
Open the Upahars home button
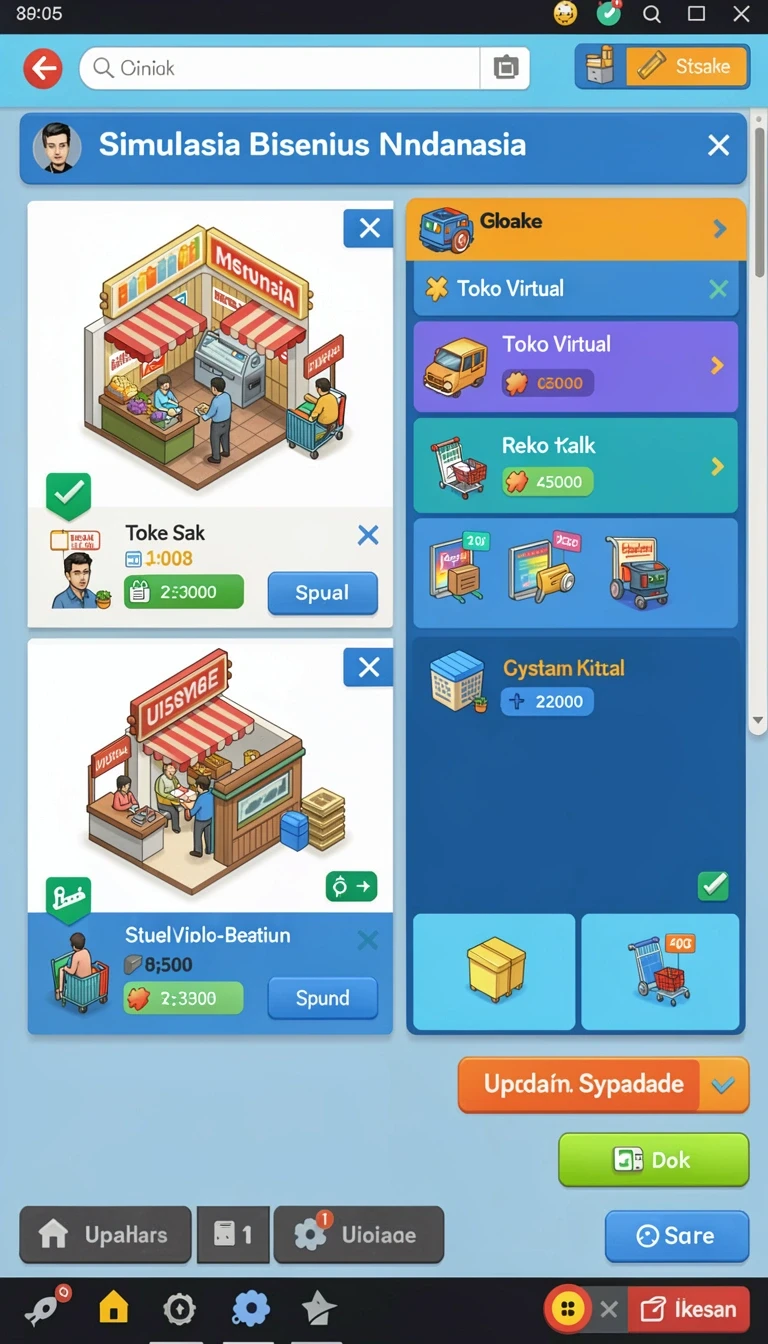coord(105,1235)
